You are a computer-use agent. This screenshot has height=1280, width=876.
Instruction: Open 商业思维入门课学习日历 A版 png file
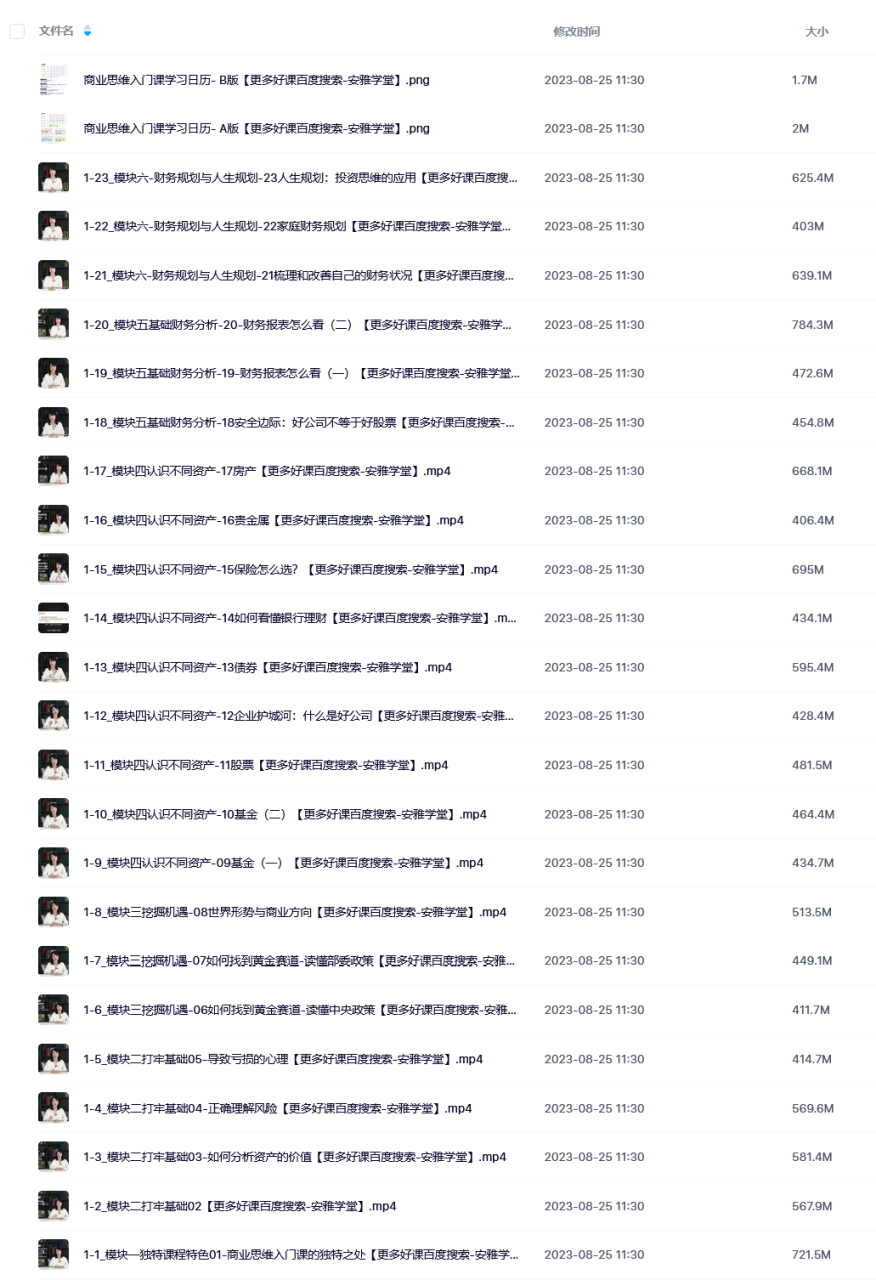pos(256,129)
